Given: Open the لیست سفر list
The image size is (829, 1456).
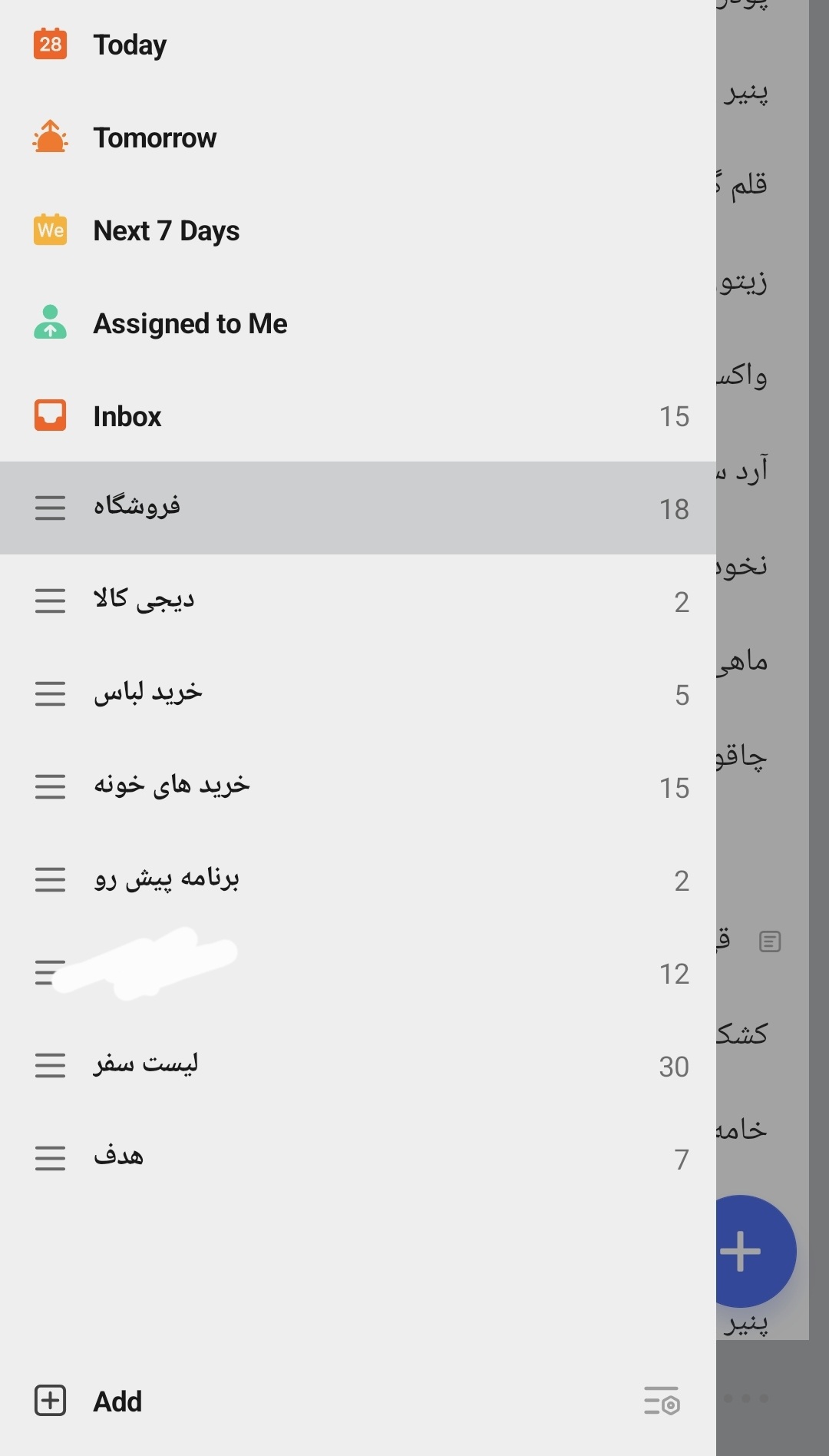Looking at the screenshot, I should click(x=145, y=1065).
